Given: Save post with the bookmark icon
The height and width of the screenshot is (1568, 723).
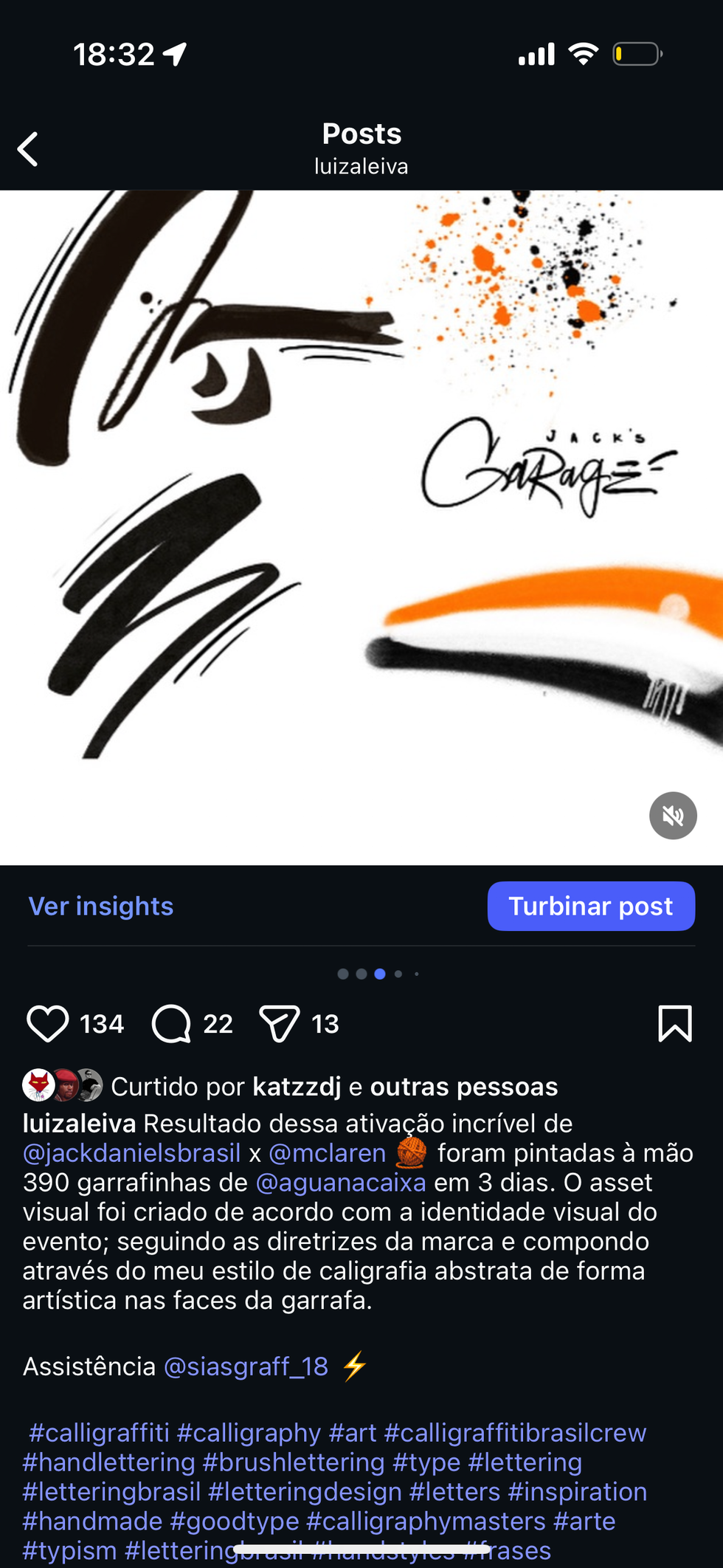Looking at the screenshot, I should [x=674, y=1024].
